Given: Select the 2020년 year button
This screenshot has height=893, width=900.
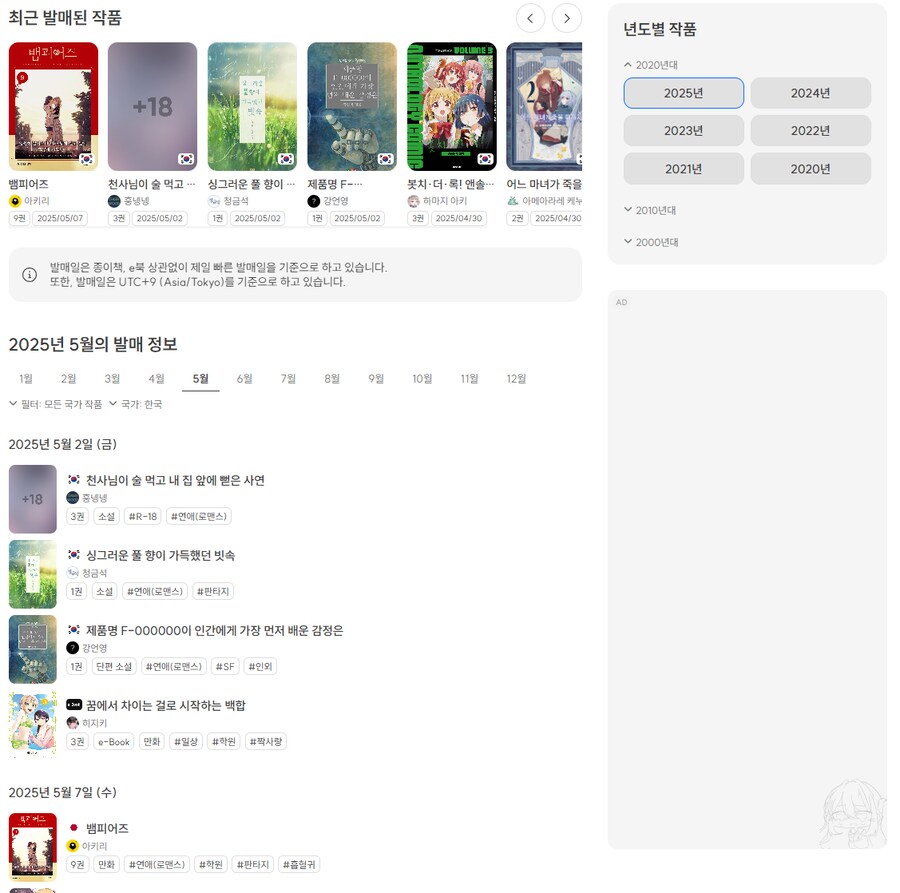Looking at the screenshot, I should 810,169.
